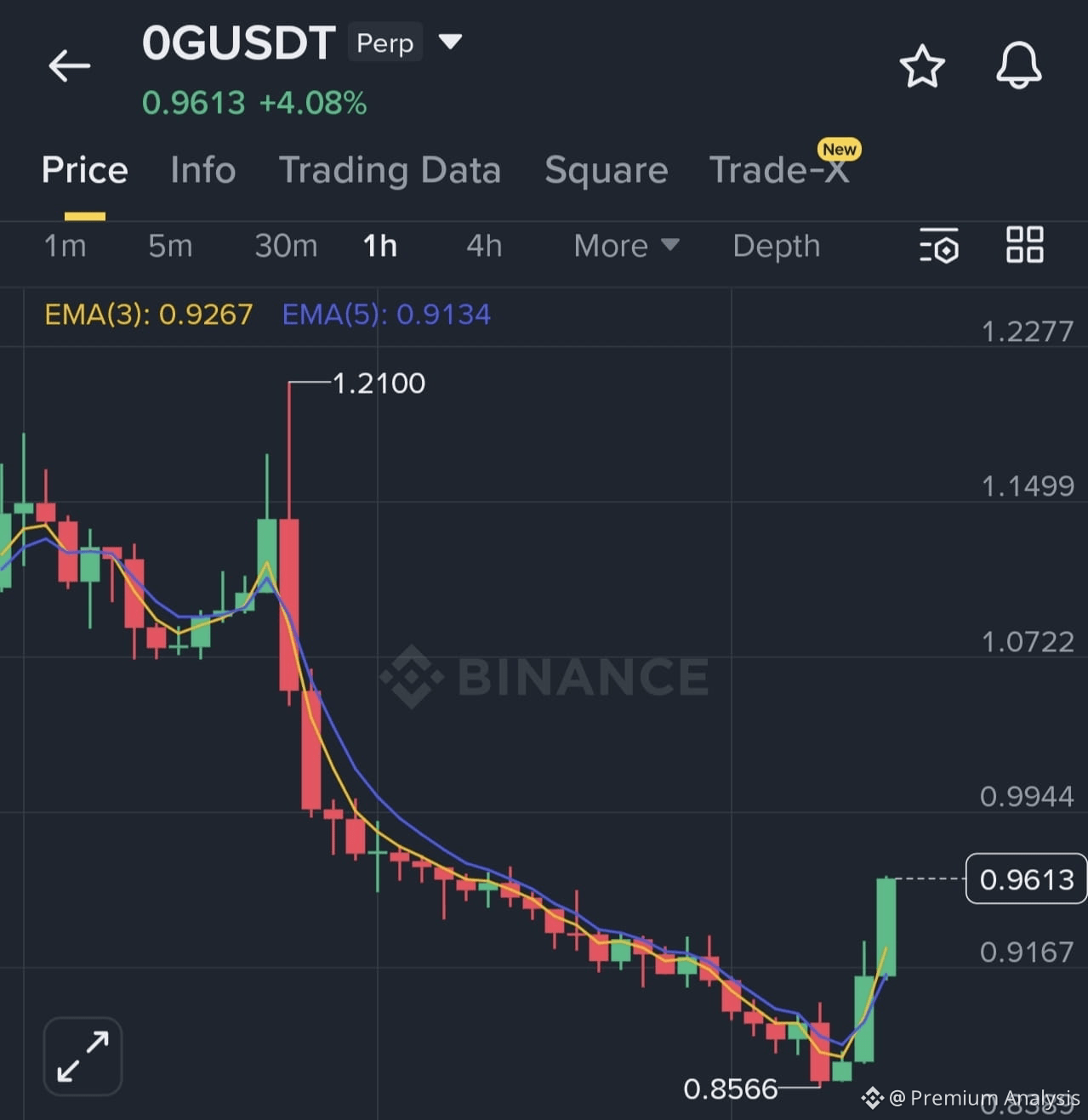This screenshot has height=1120, width=1088.
Task: Open the chart layout grid icon
Action: coord(1024,245)
